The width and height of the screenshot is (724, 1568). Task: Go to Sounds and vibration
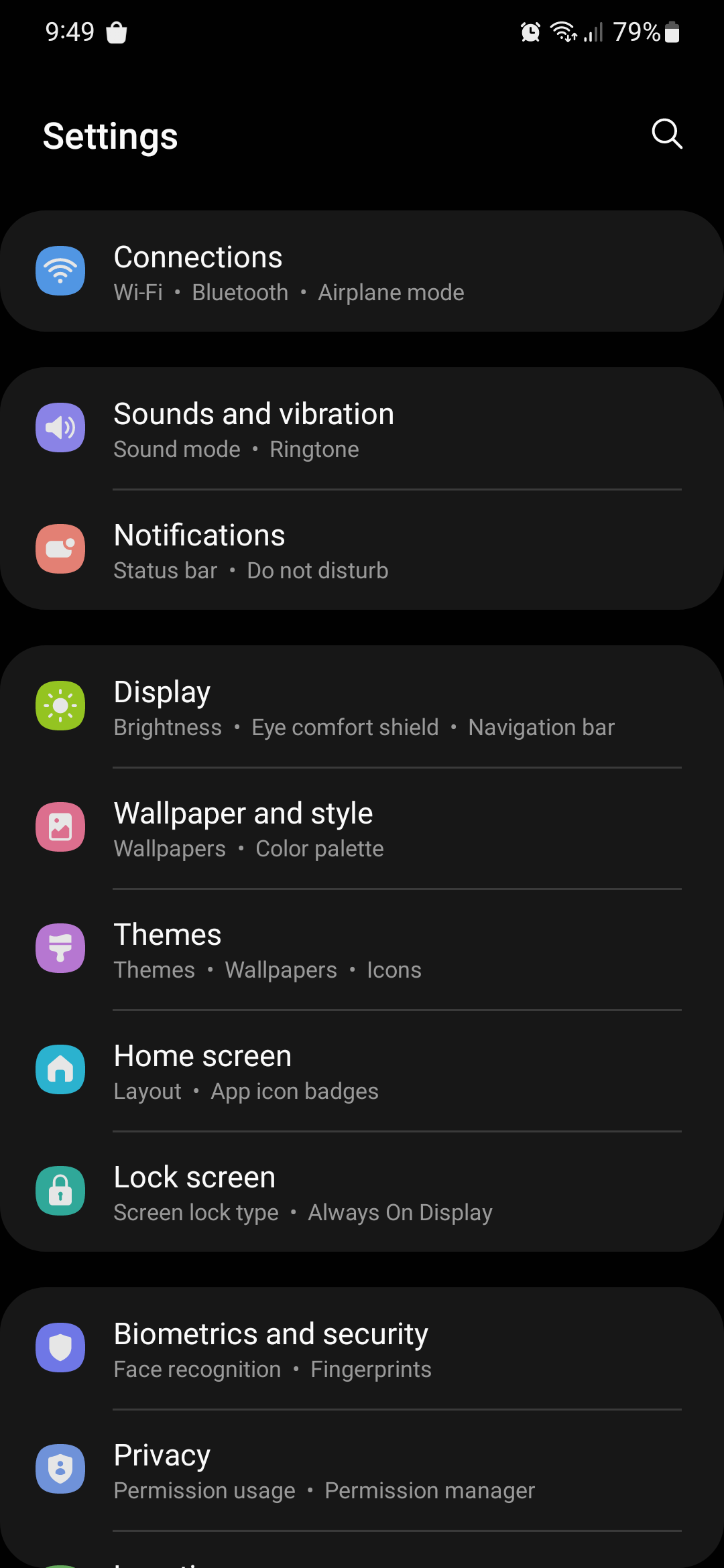coord(362,429)
